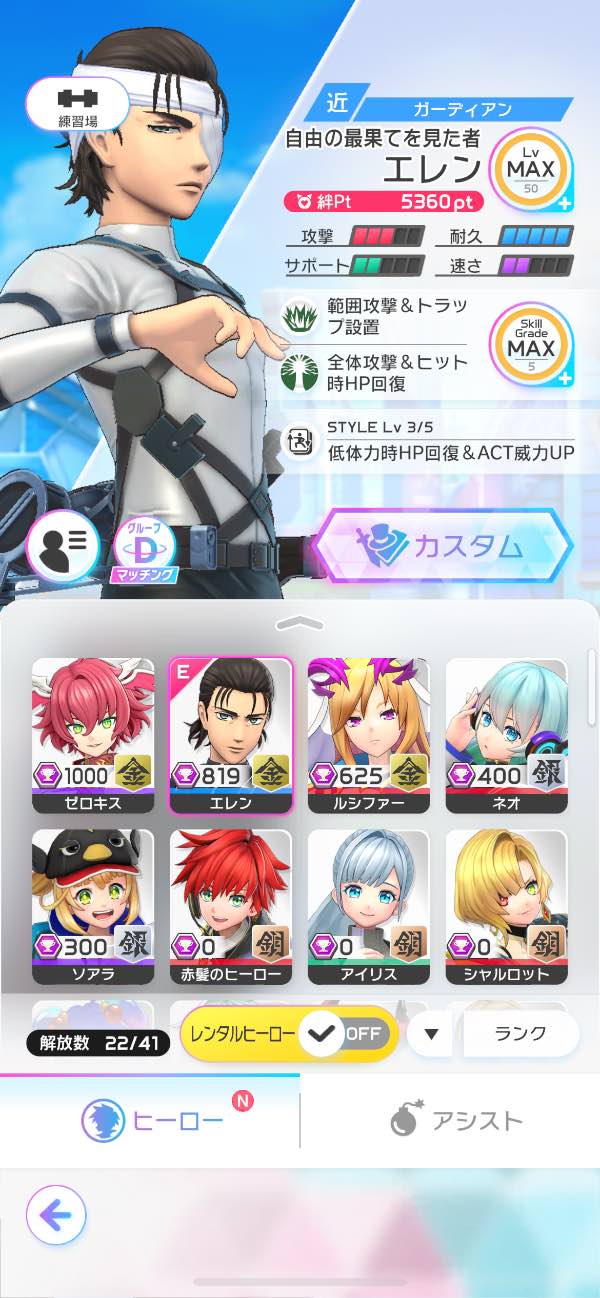
Task: Select hero ルシファー
Action: pyautogui.click(x=369, y=735)
